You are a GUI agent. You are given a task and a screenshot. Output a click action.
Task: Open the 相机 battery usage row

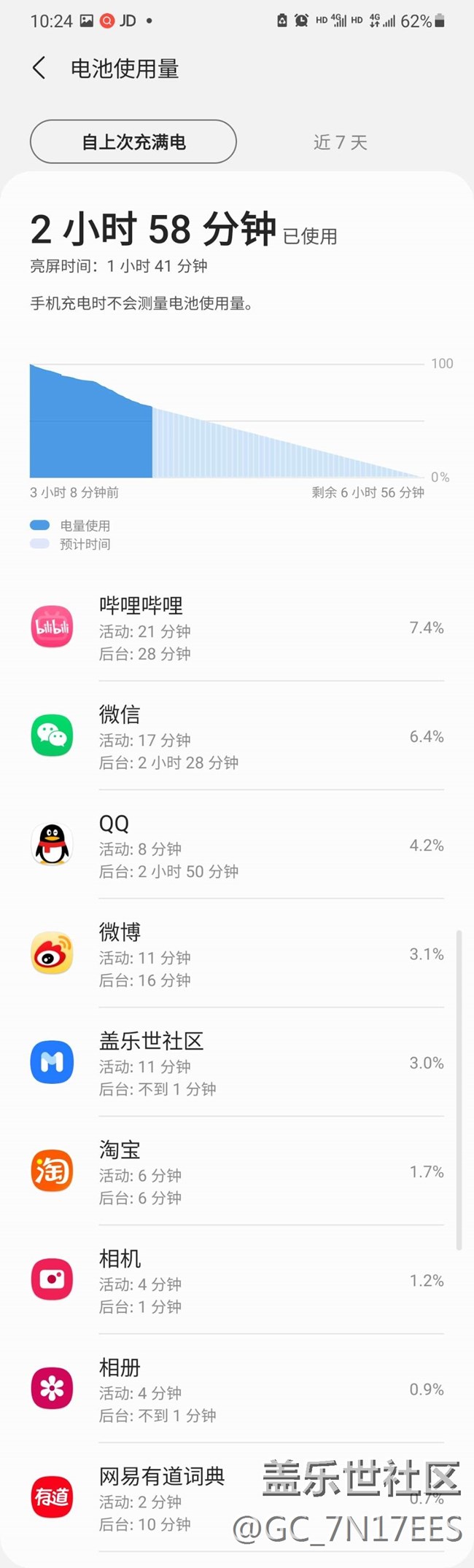(x=237, y=1281)
